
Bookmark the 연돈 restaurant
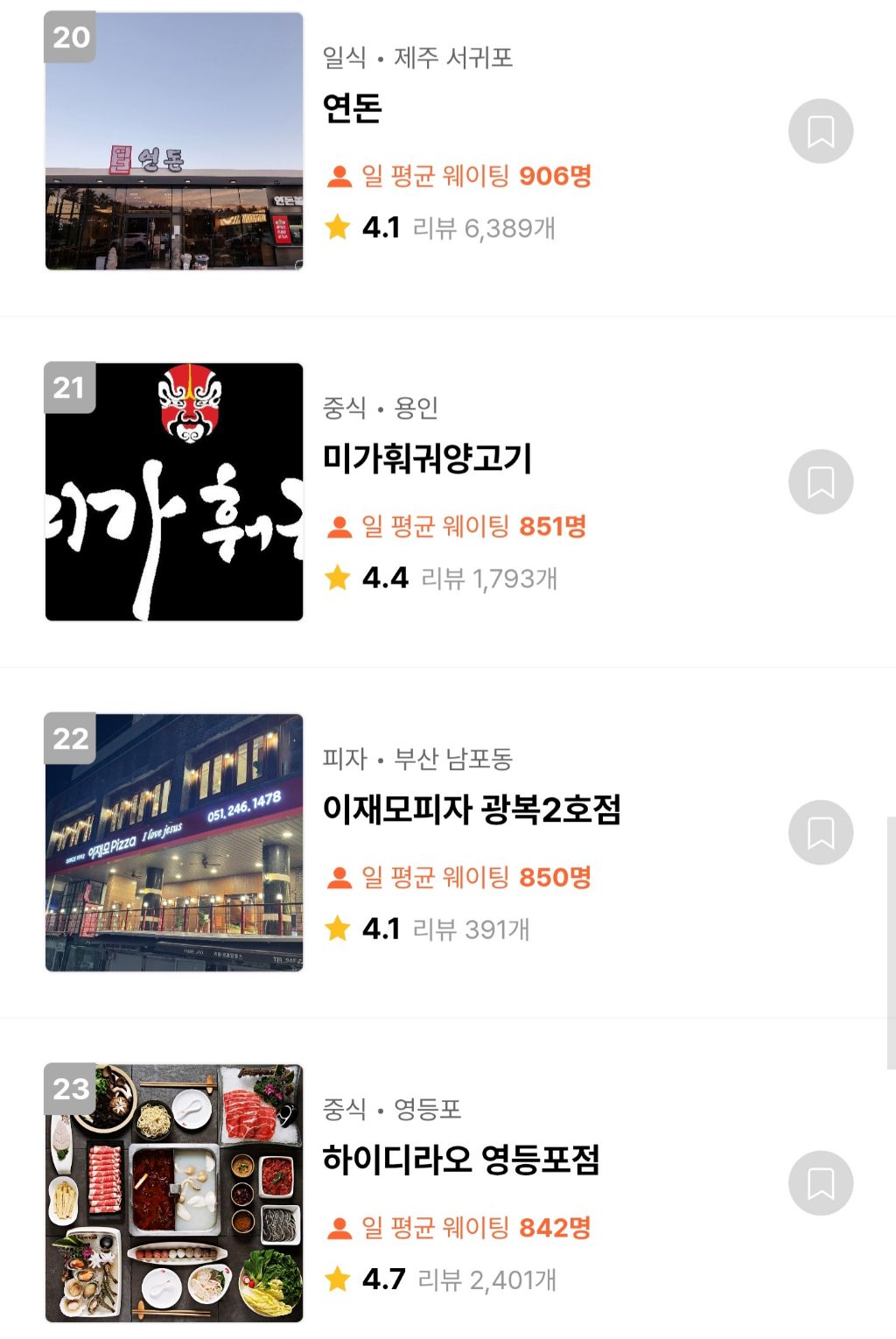pos(820,131)
